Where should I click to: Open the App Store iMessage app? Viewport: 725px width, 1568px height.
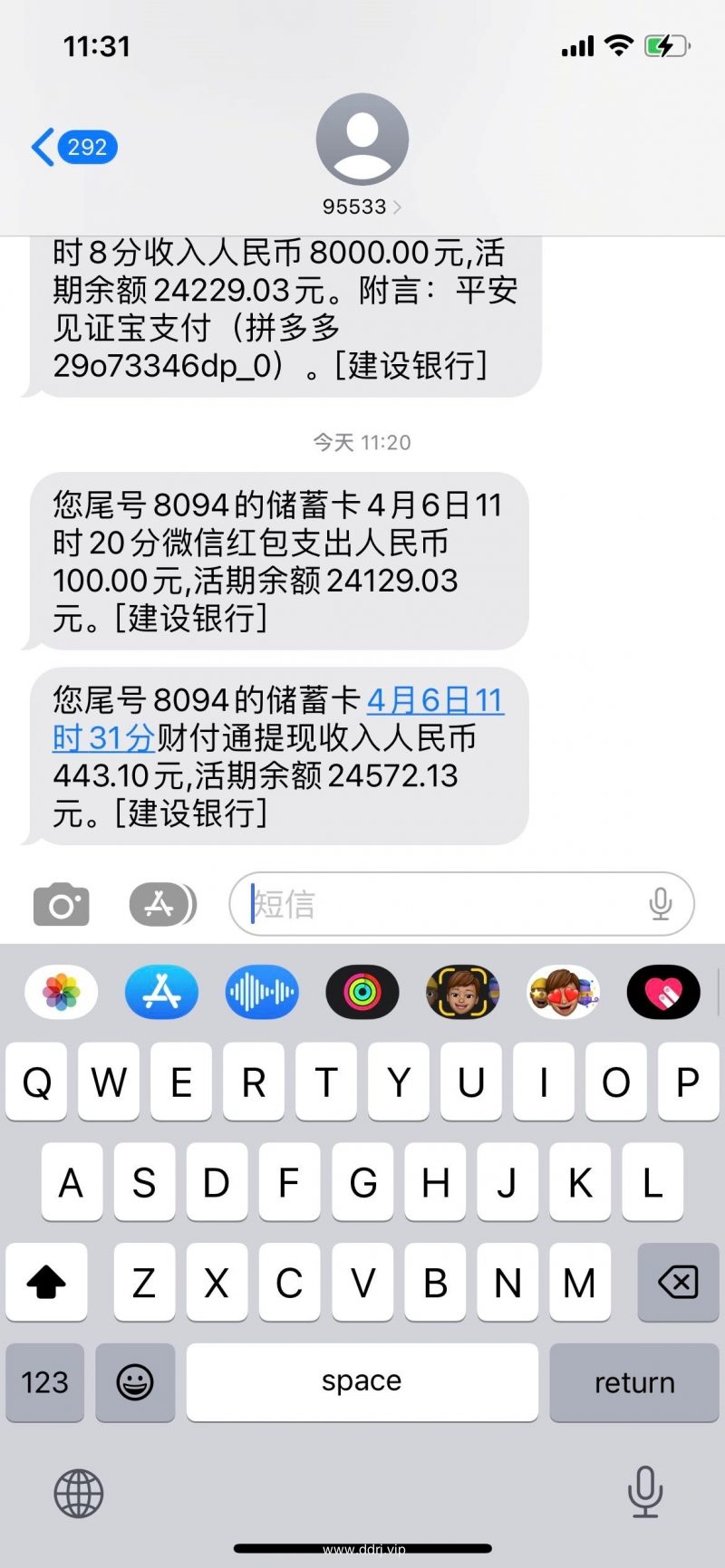coord(161,993)
